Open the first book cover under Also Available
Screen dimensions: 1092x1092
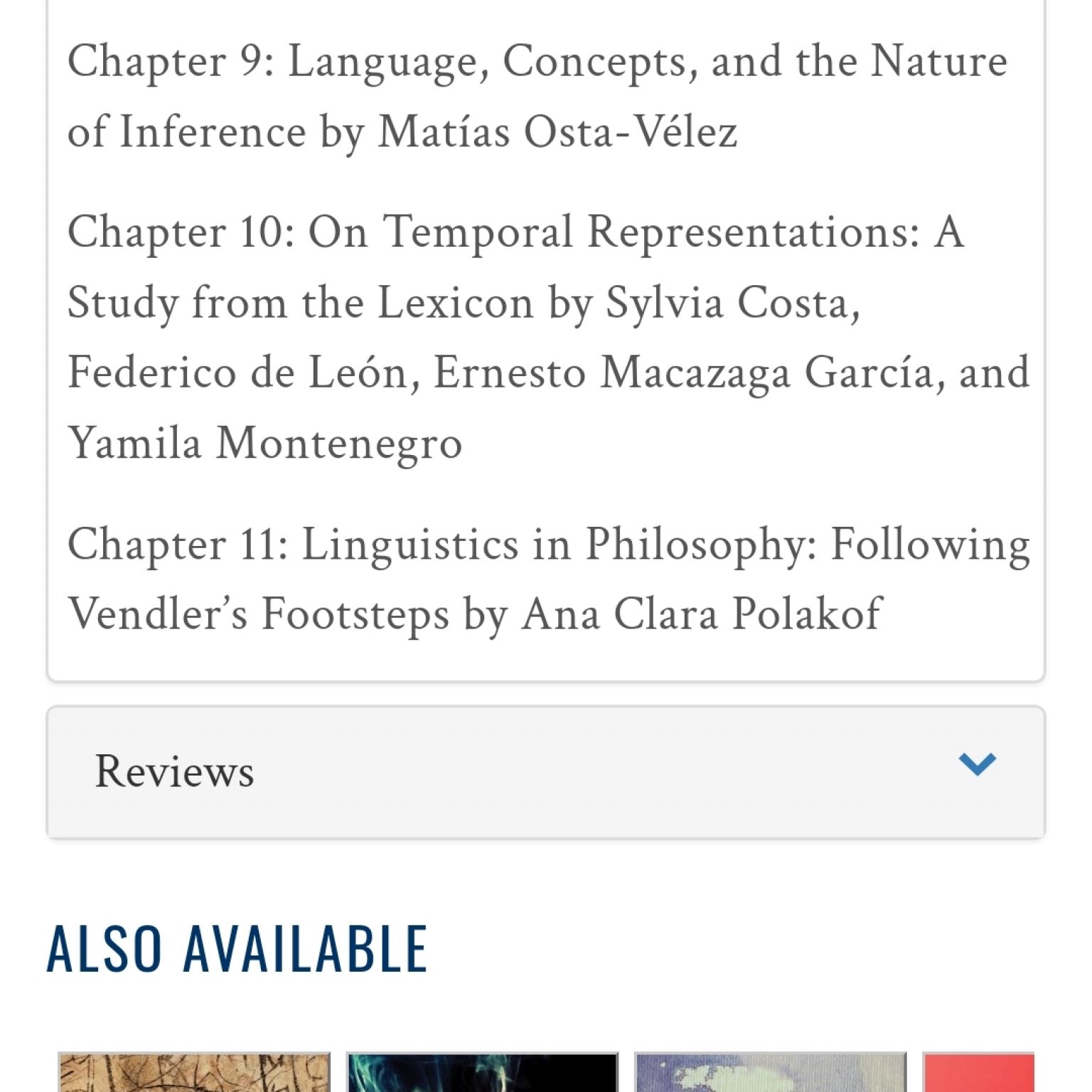[194, 1072]
